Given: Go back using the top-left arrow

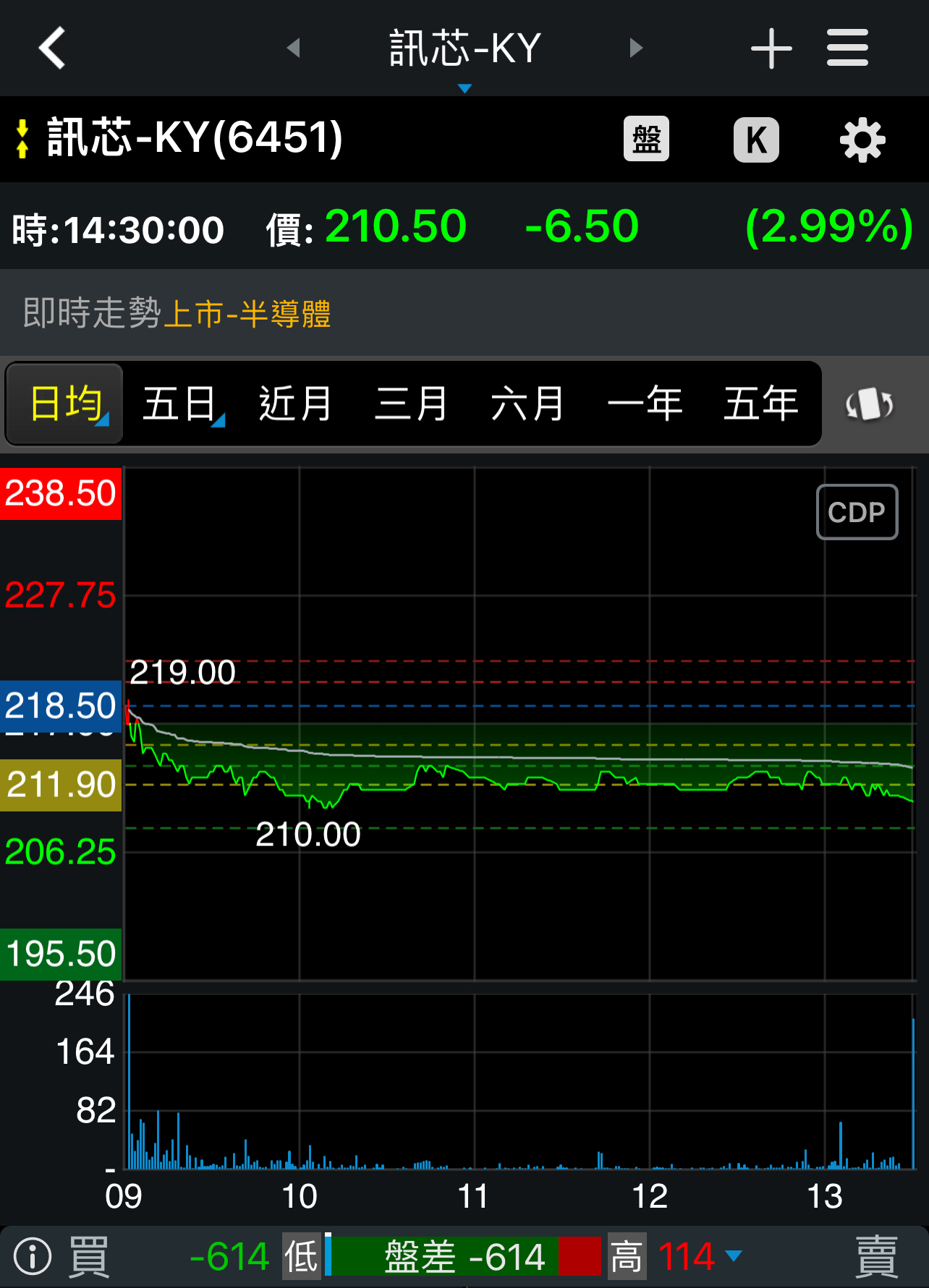Looking at the screenshot, I should point(52,48).
